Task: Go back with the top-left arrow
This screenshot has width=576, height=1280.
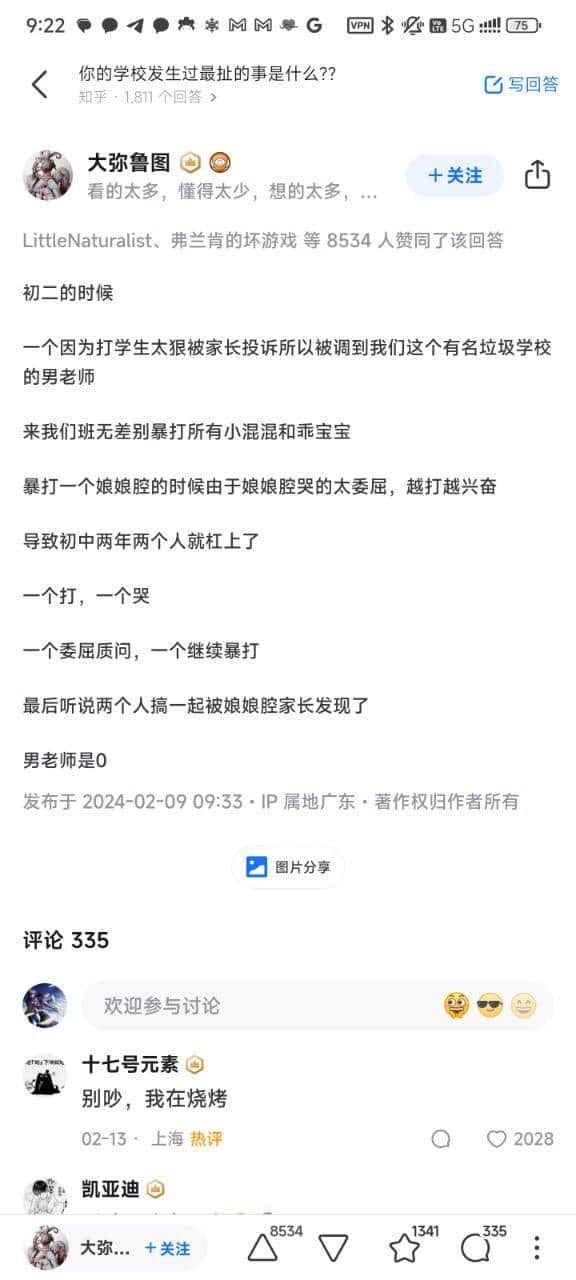Action: coord(40,85)
